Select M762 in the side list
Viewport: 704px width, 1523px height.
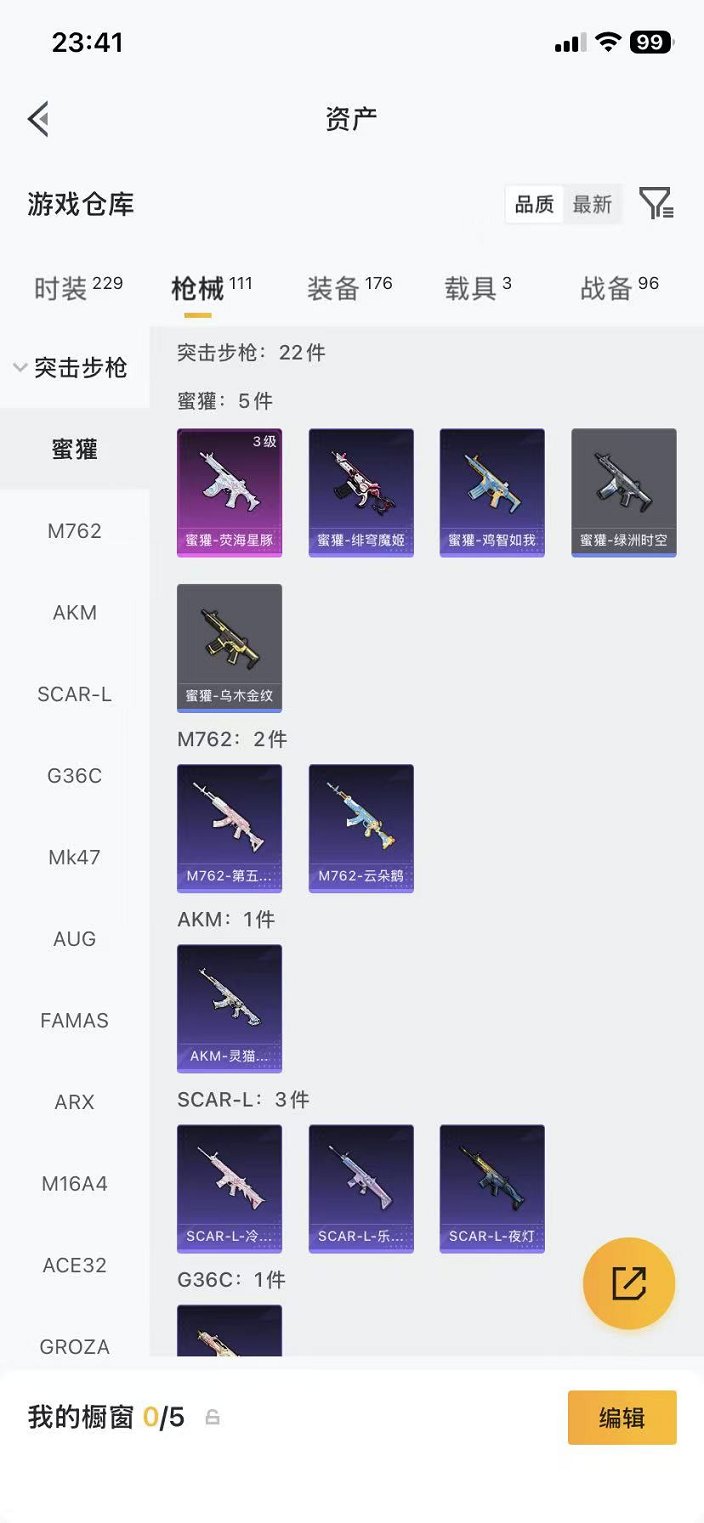(x=75, y=531)
